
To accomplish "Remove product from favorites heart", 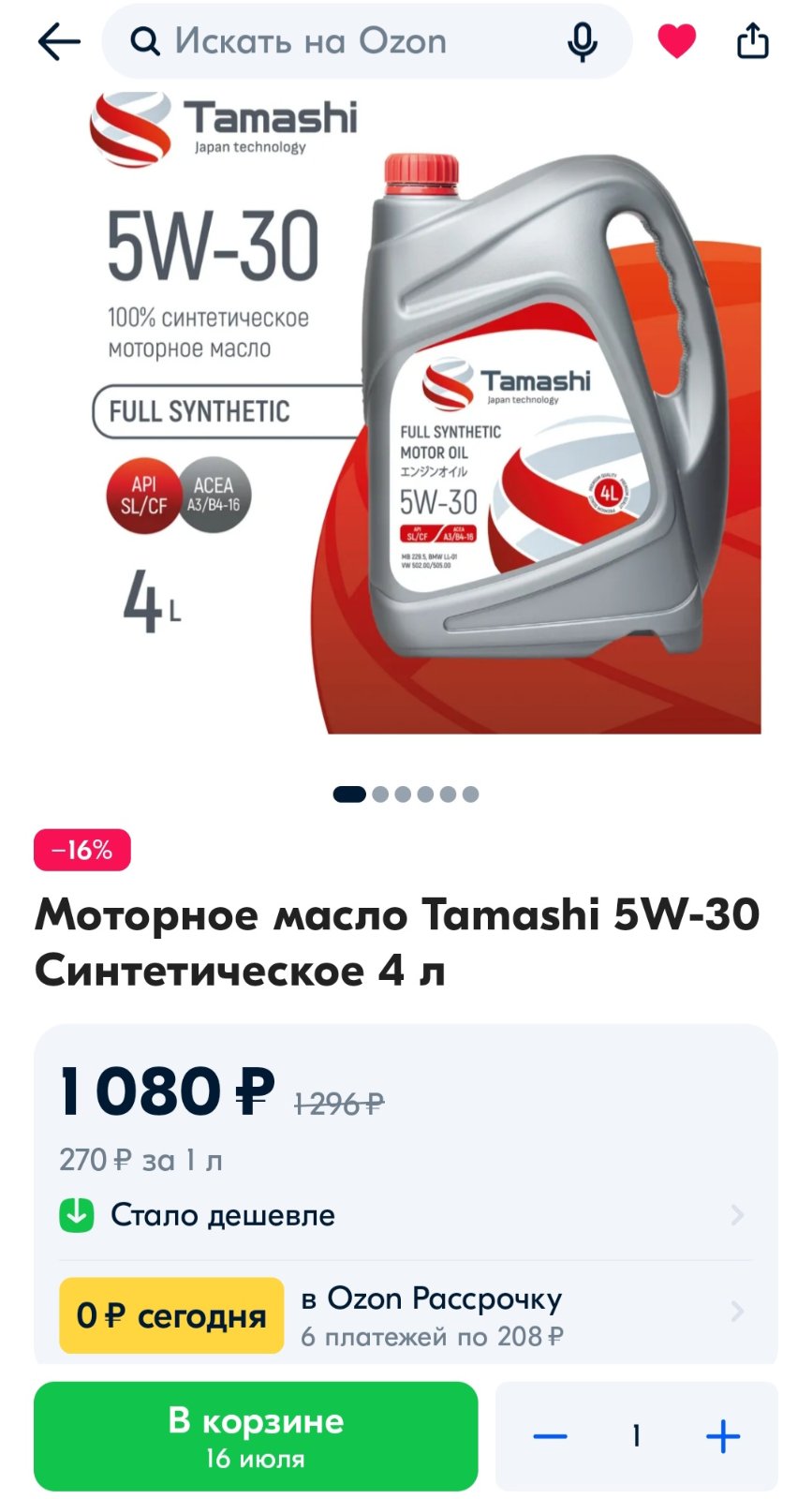I will [x=676, y=42].
